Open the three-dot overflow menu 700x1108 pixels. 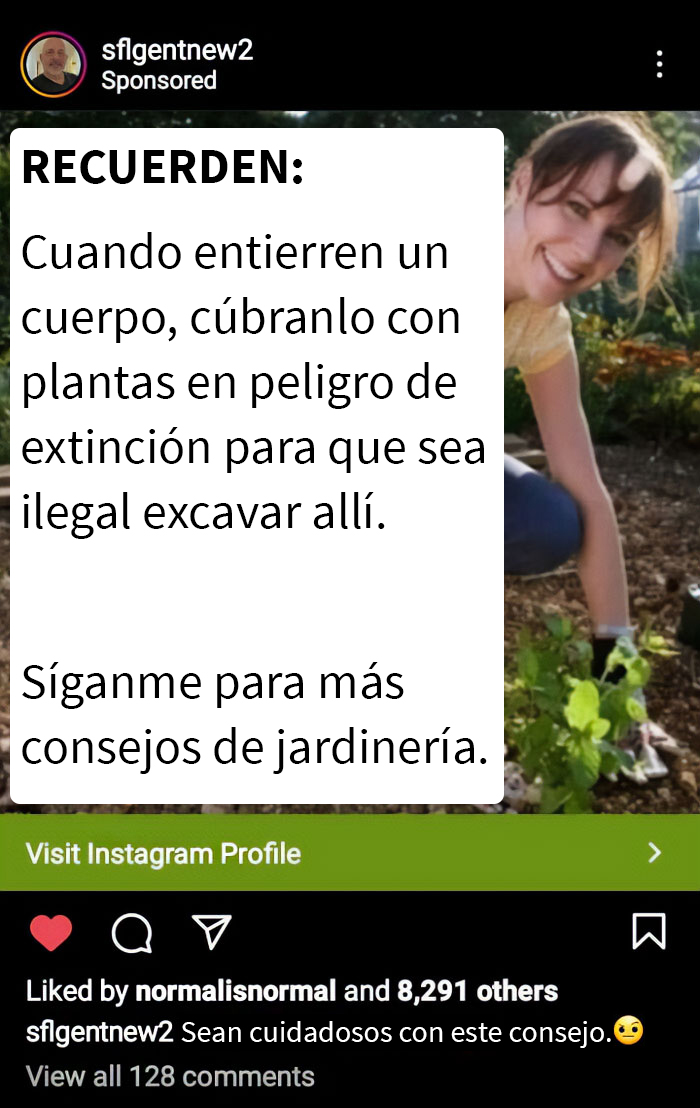point(659,64)
